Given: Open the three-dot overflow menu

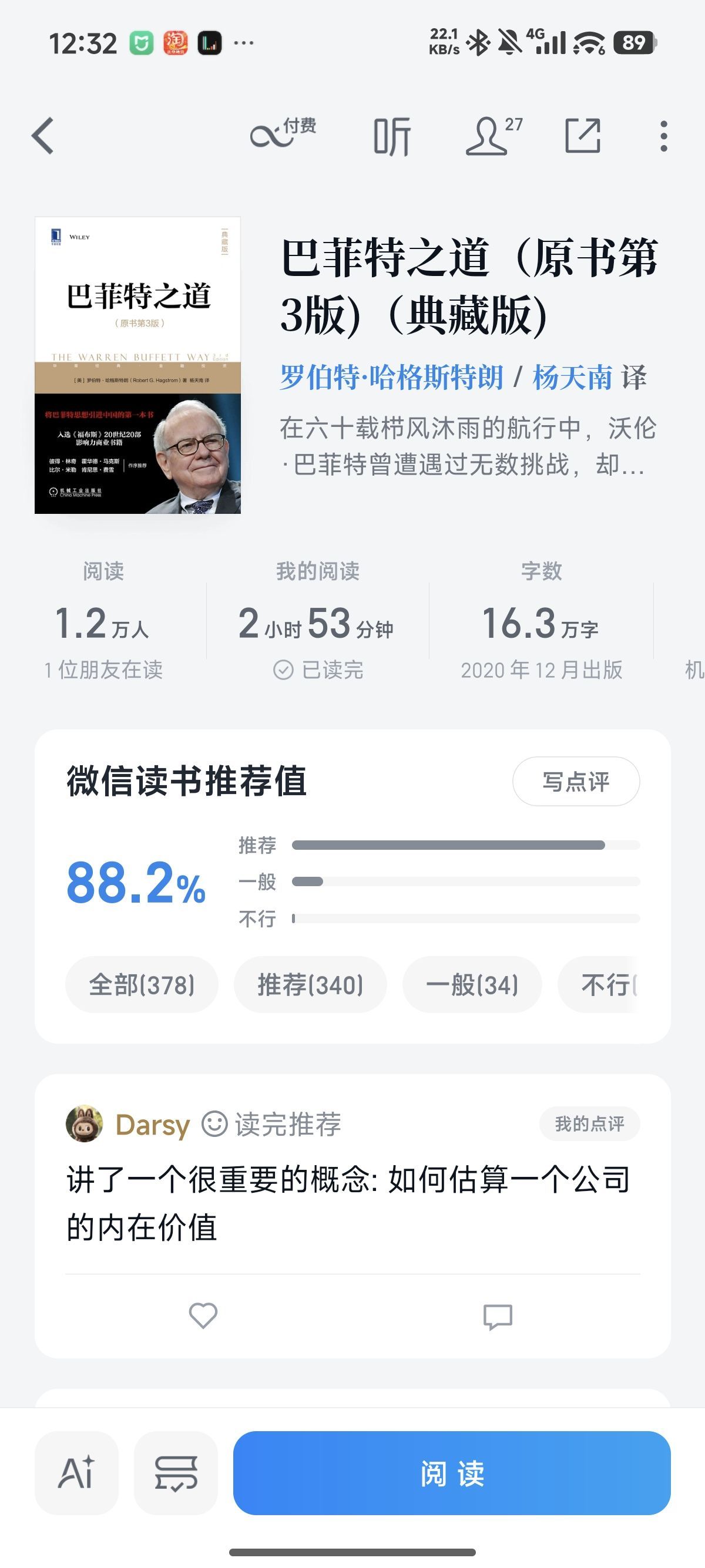Looking at the screenshot, I should [663, 136].
